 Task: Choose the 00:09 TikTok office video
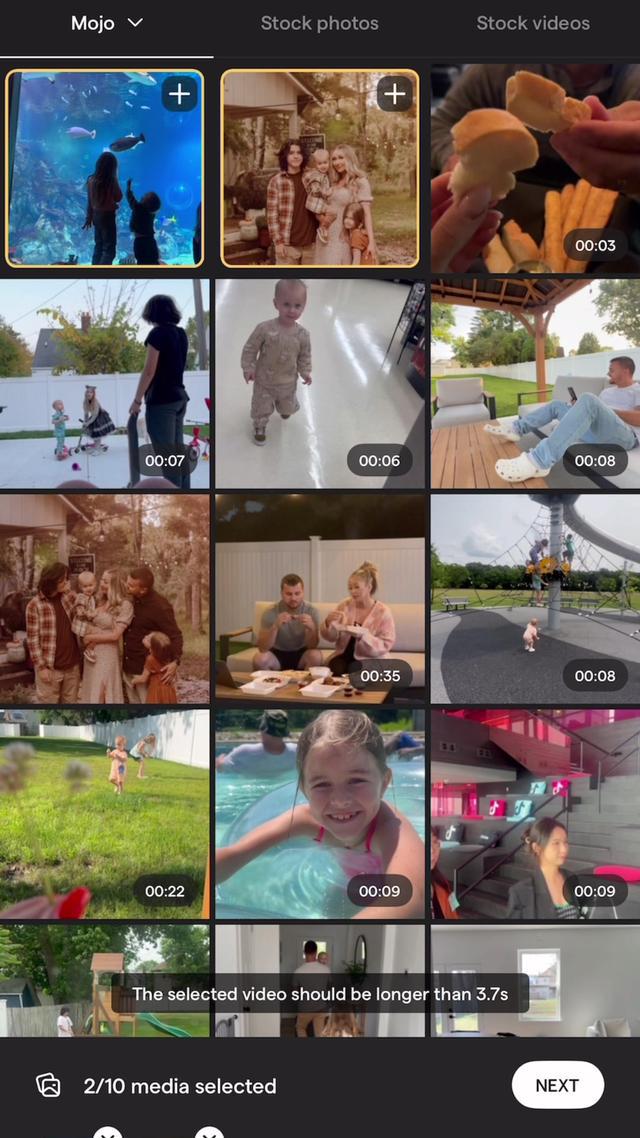coord(535,814)
